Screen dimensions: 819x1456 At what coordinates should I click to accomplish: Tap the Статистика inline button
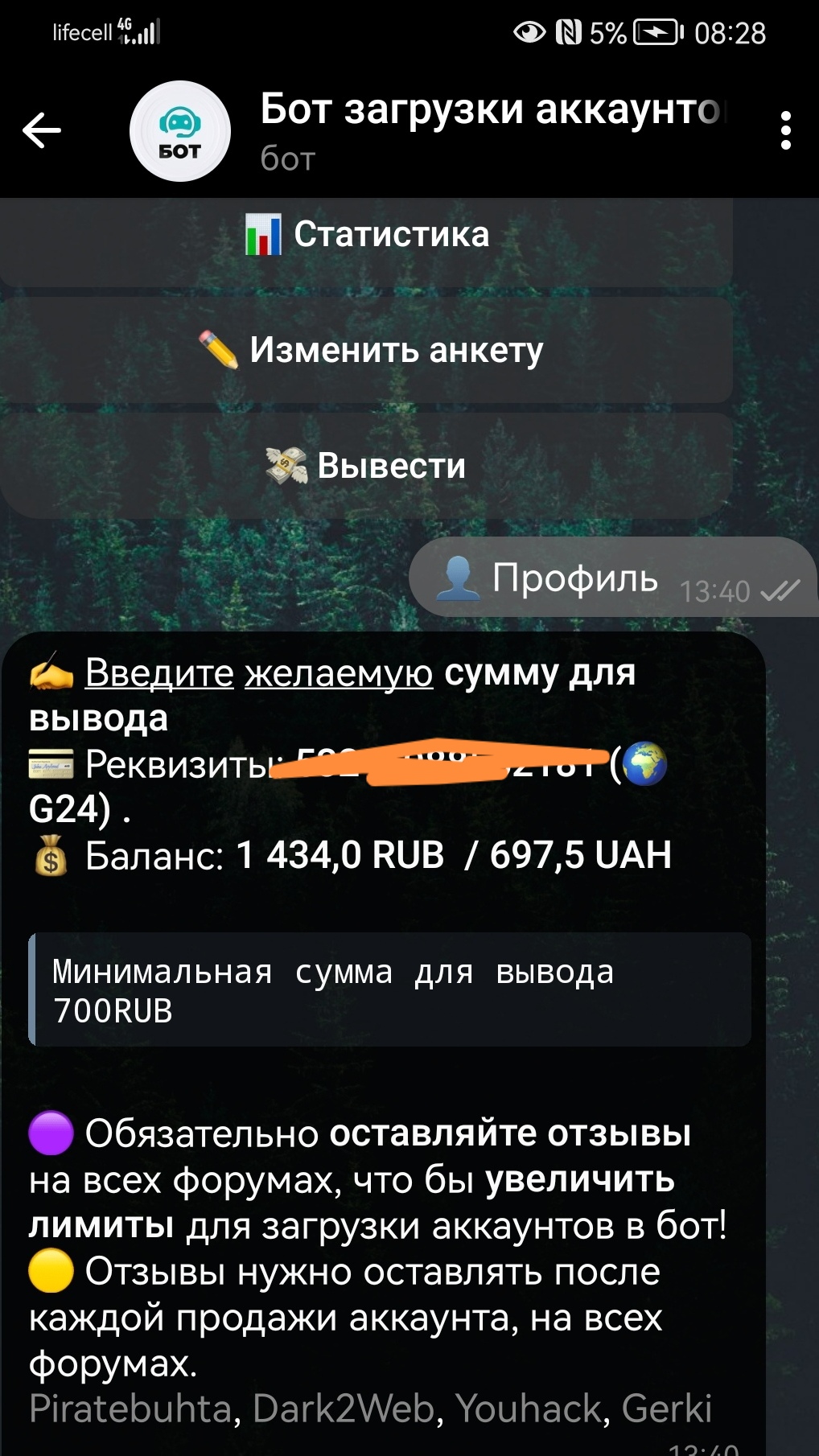[367, 235]
